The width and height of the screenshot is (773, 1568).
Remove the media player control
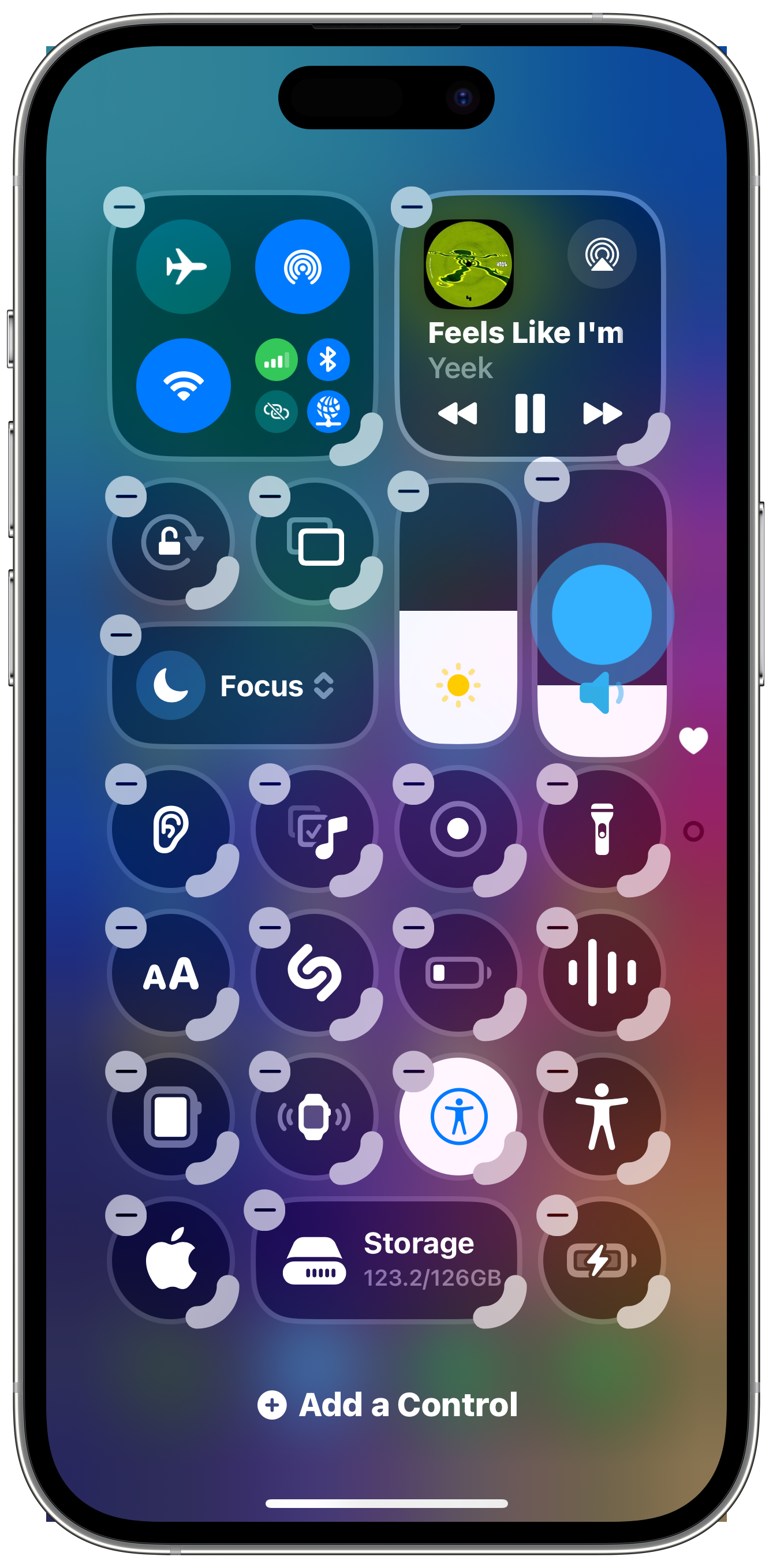point(412,207)
